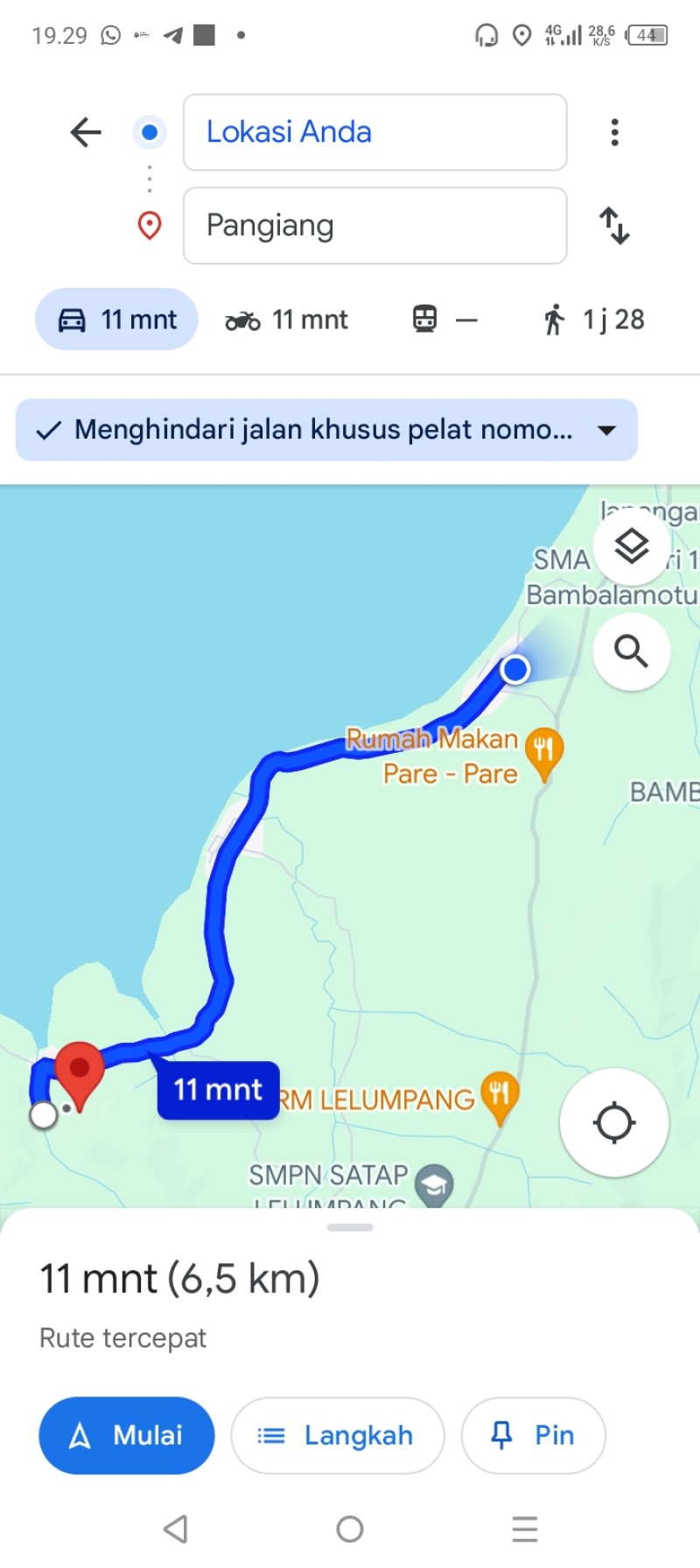Open Rumah Makan Pare - Pare on the map

tap(544, 753)
